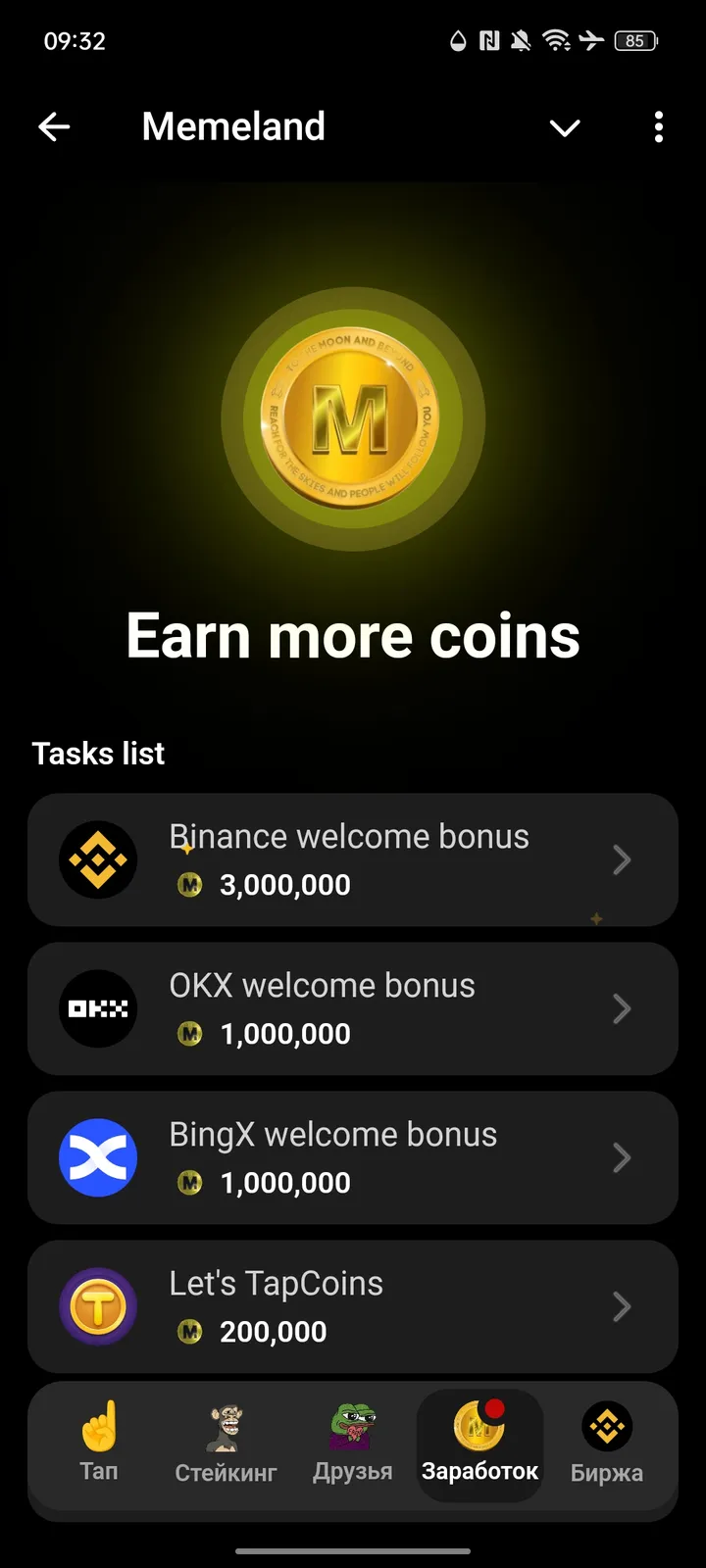Collapse the mini app with the down chevron
The height and width of the screenshot is (1568, 706).
coord(565,127)
